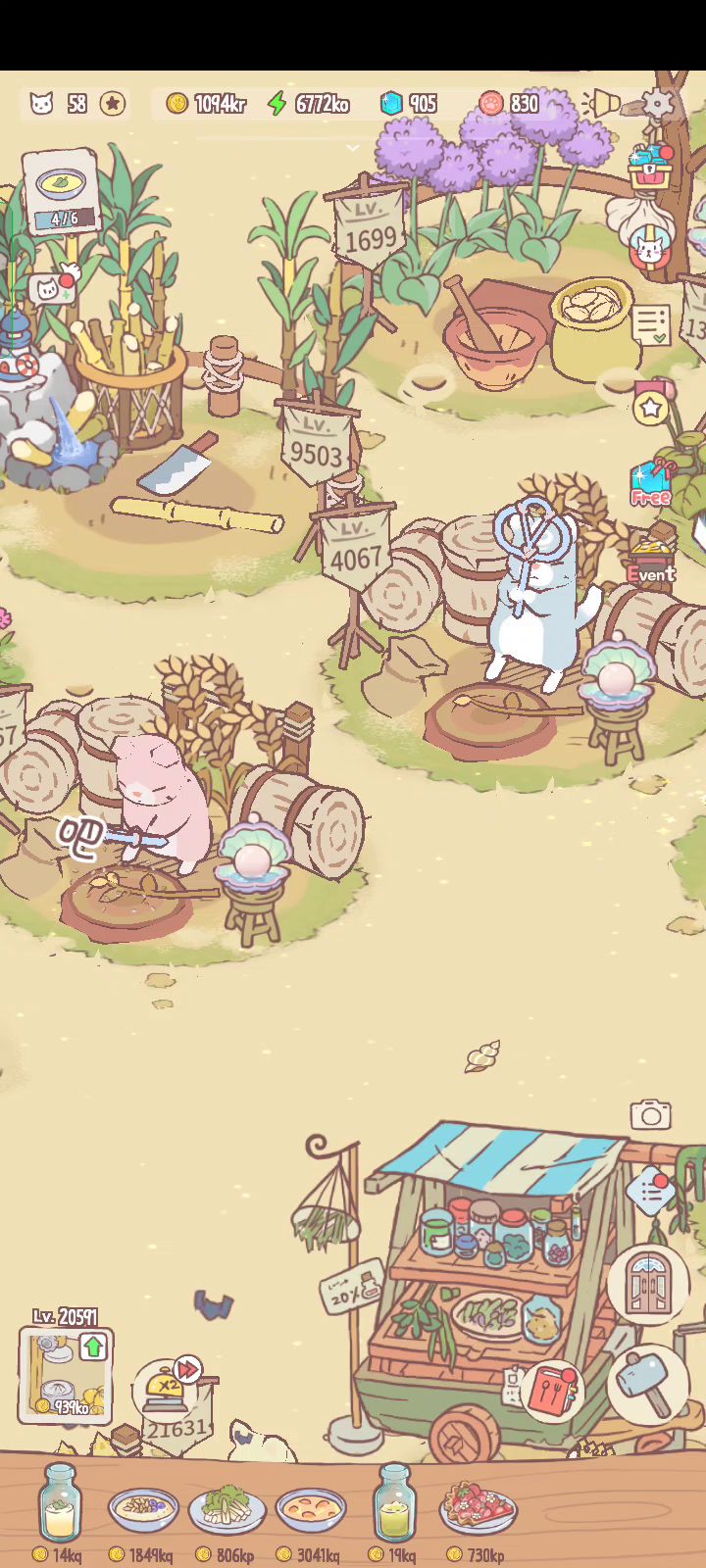Claim the Free gift box
The width and height of the screenshot is (706, 1568).
click(650, 484)
